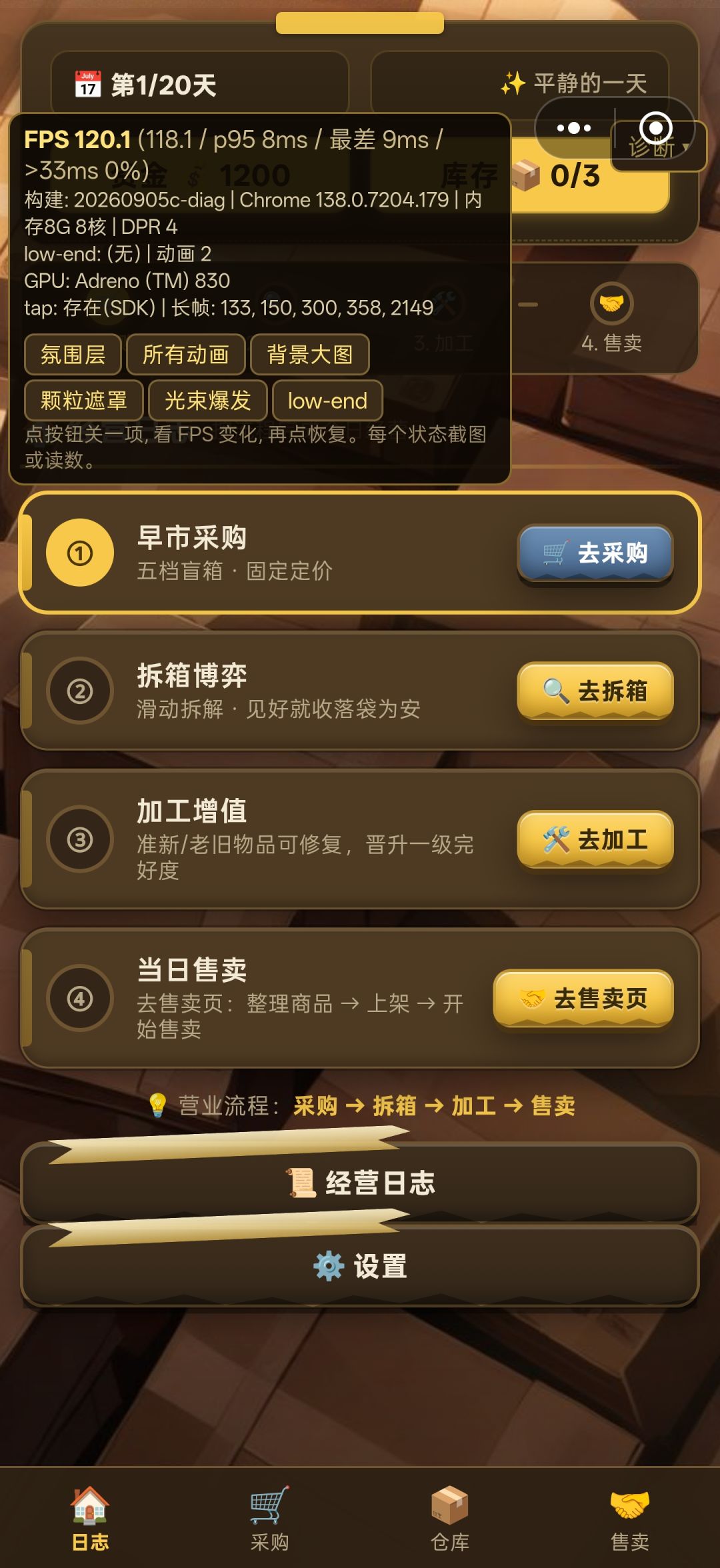Screen dimensions: 720x1568
Task: Open 去拆箱 for unboxing
Action: click(x=595, y=691)
